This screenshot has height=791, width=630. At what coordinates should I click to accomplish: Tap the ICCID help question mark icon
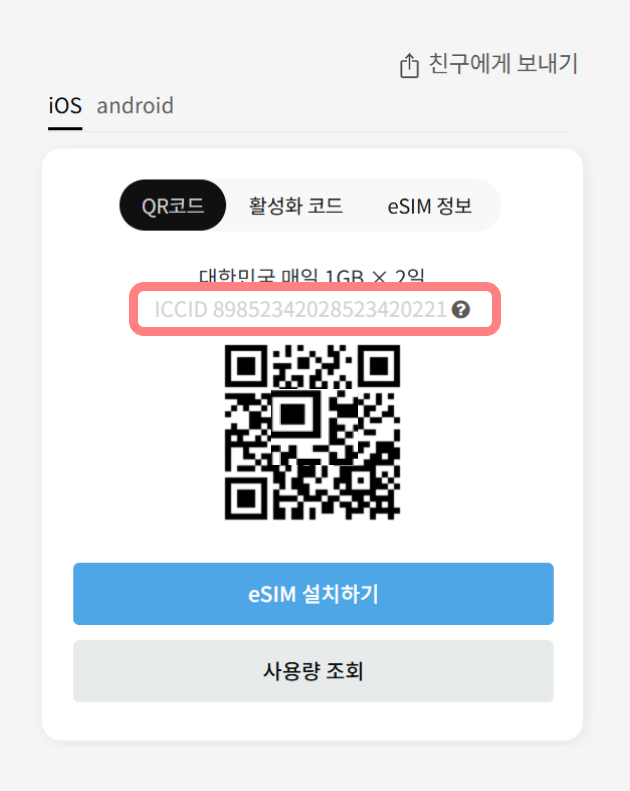461,310
